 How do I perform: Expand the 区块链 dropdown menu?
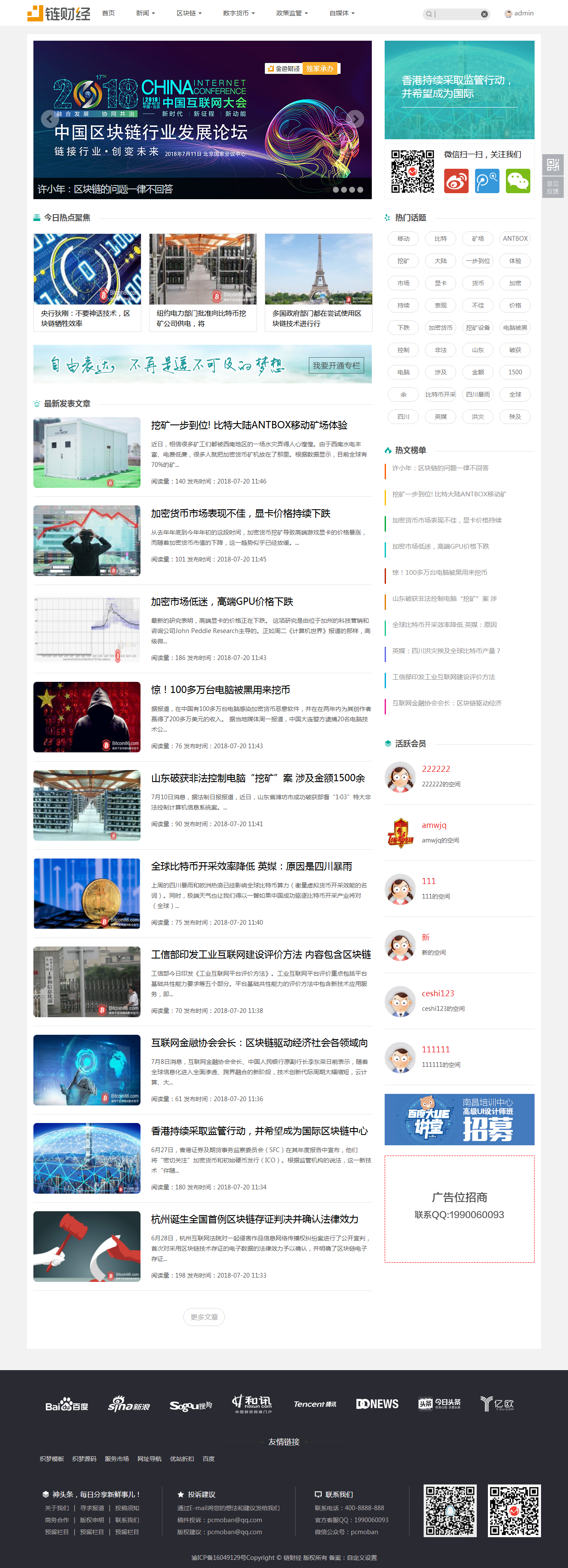pos(189,13)
